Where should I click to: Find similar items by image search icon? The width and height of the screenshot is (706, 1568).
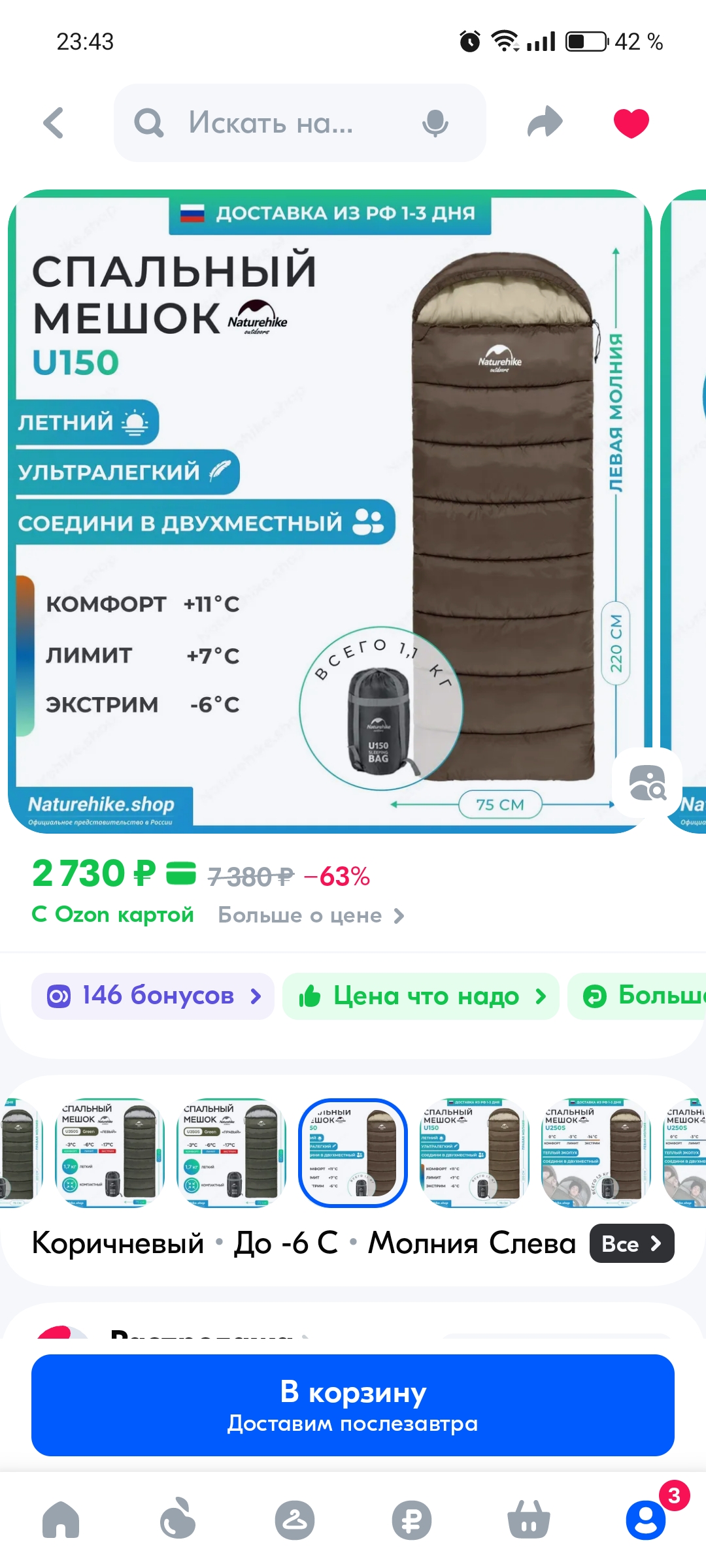point(647,783)
